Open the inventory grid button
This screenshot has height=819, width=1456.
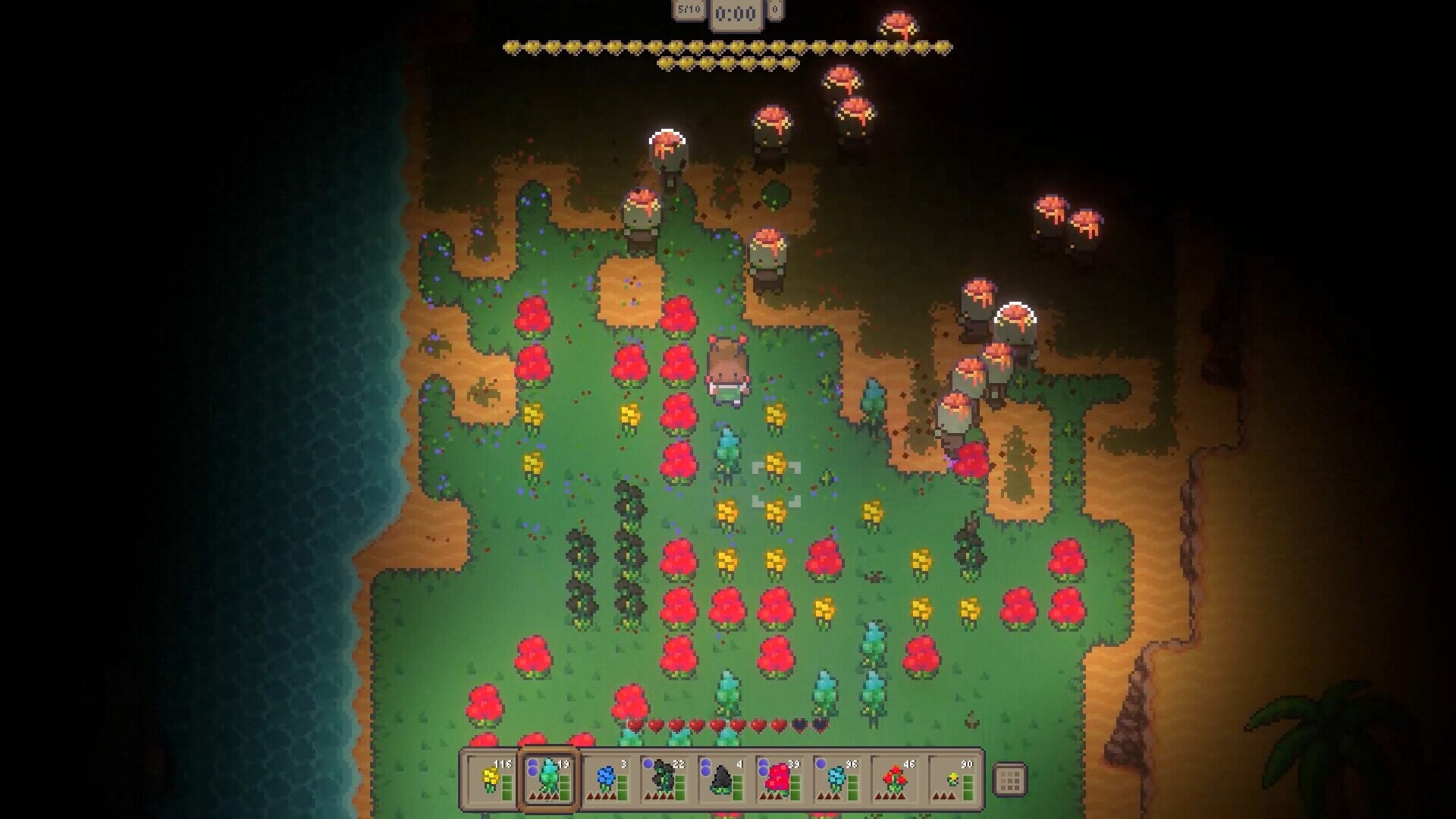point(1009,780)
